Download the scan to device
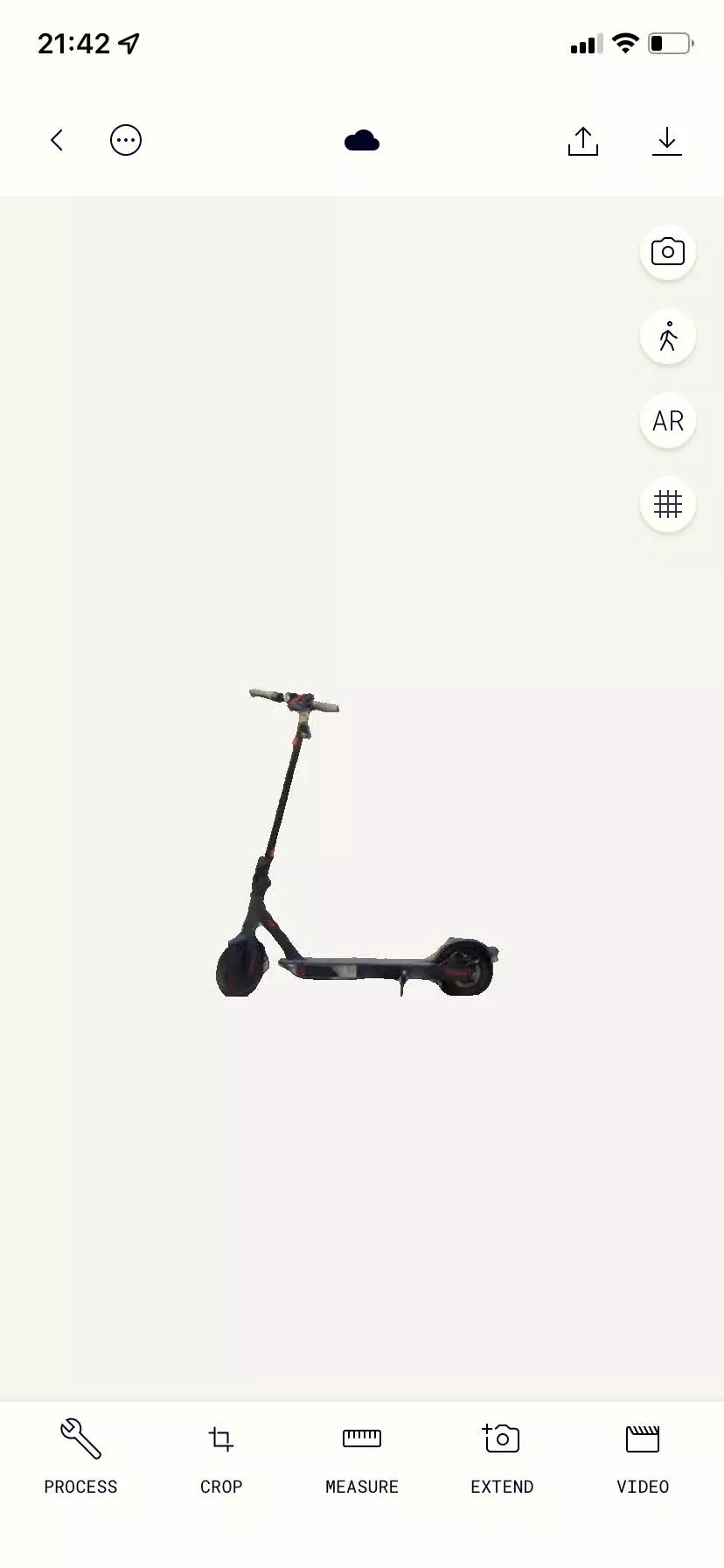 point(667,140)
